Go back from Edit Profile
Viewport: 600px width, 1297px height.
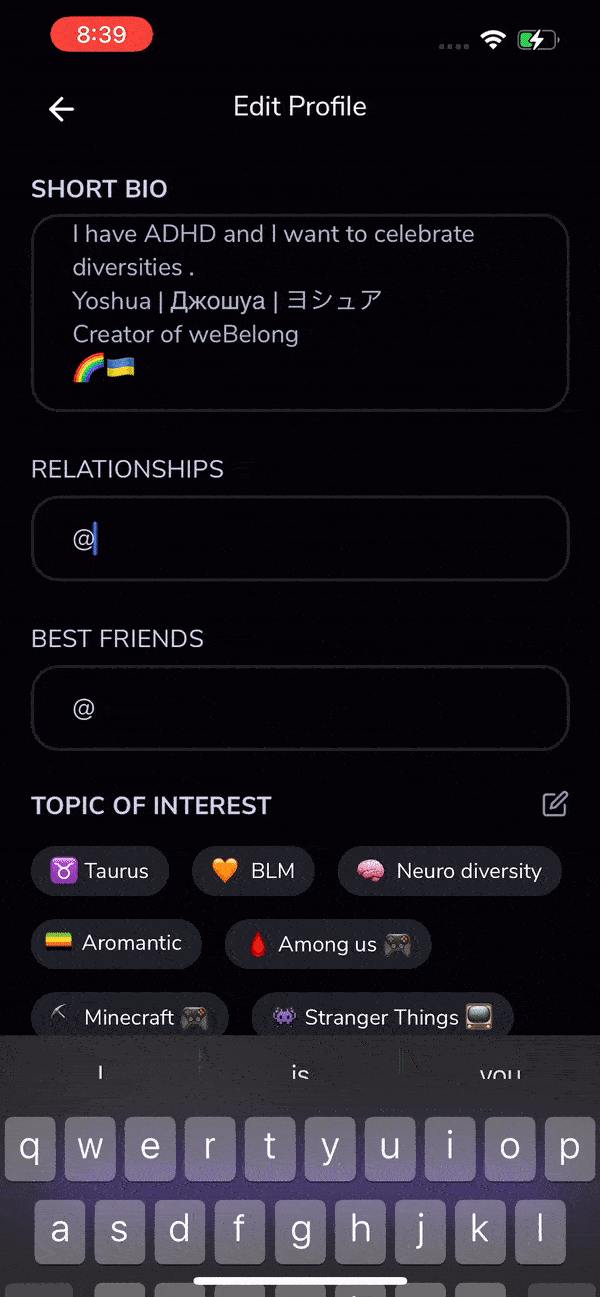[62, 108]
